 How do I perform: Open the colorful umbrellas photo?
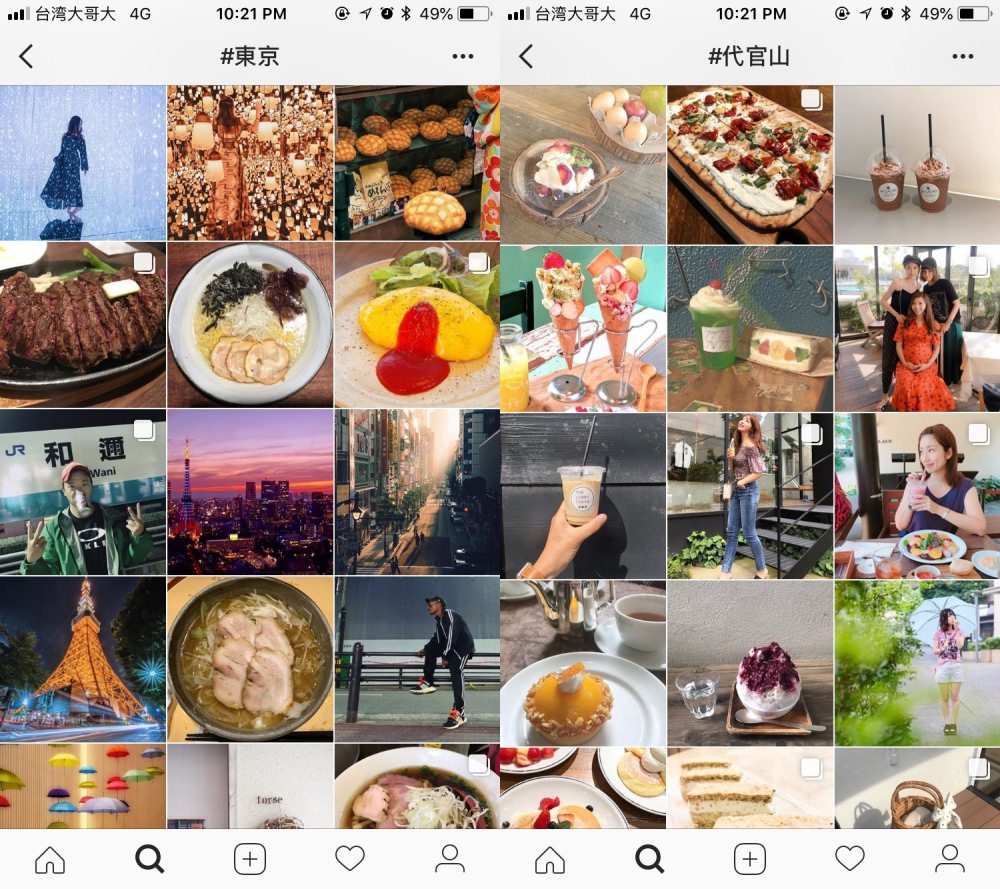[82, 786]
